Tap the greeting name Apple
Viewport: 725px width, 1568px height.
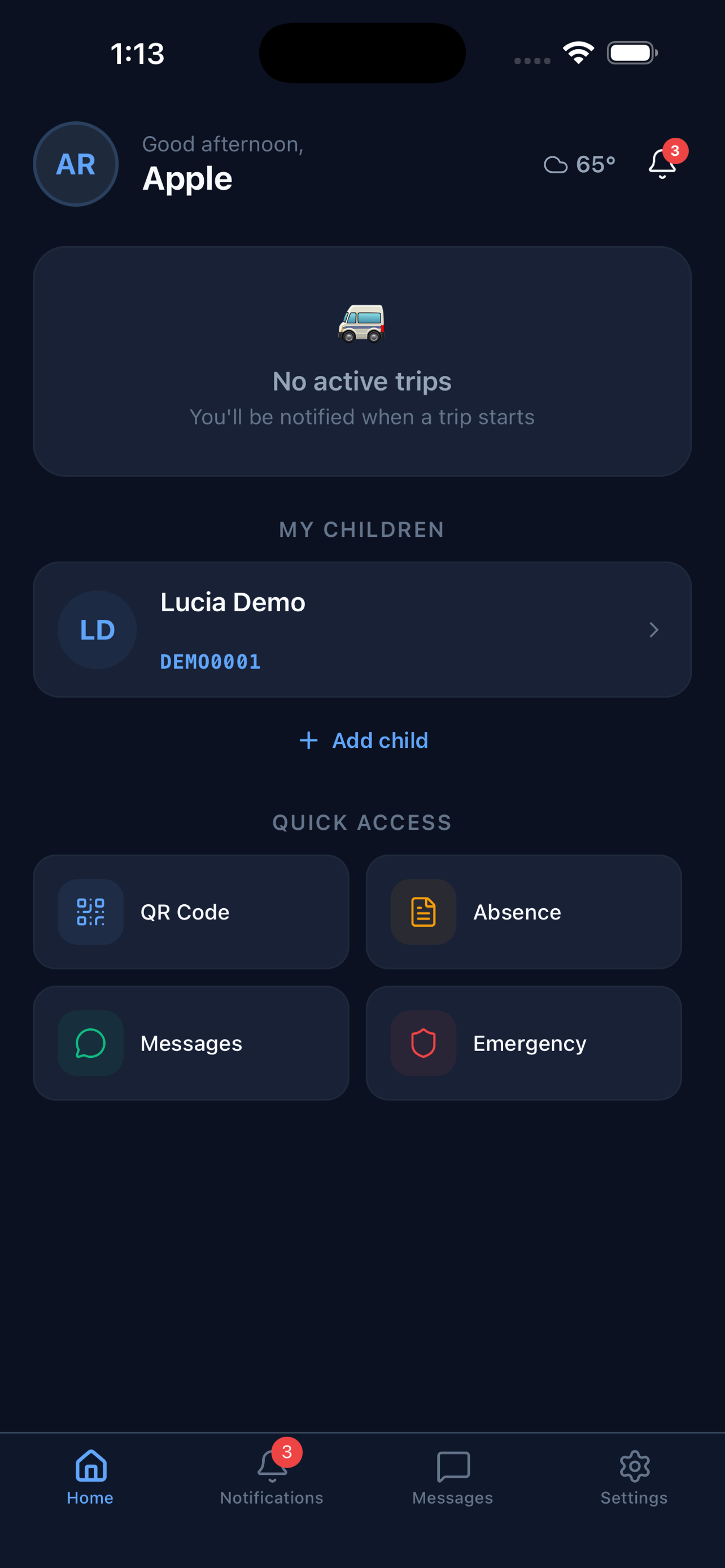[x=187, y=178]
